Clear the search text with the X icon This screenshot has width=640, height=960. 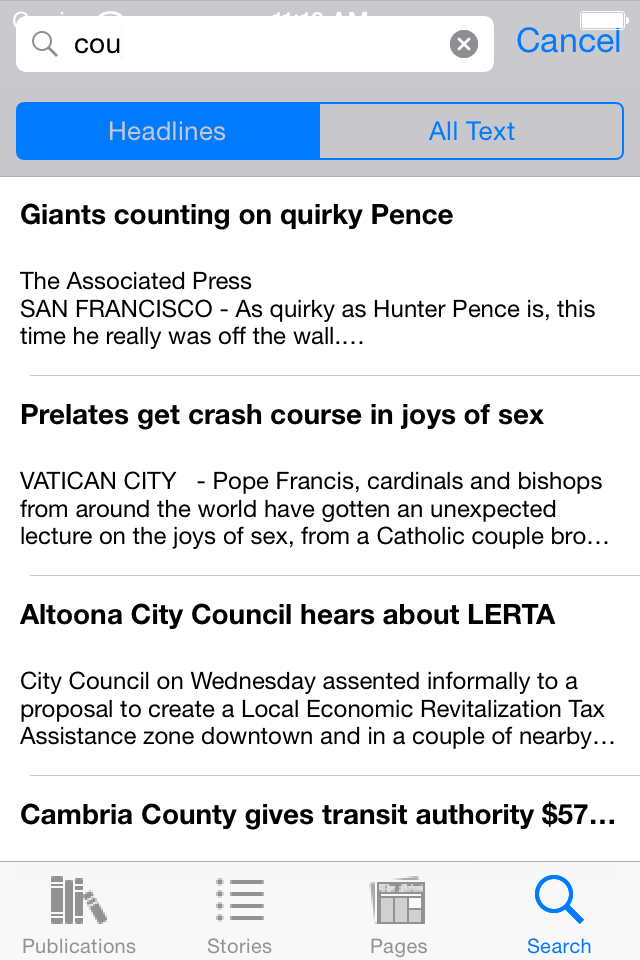pos(463,44)
